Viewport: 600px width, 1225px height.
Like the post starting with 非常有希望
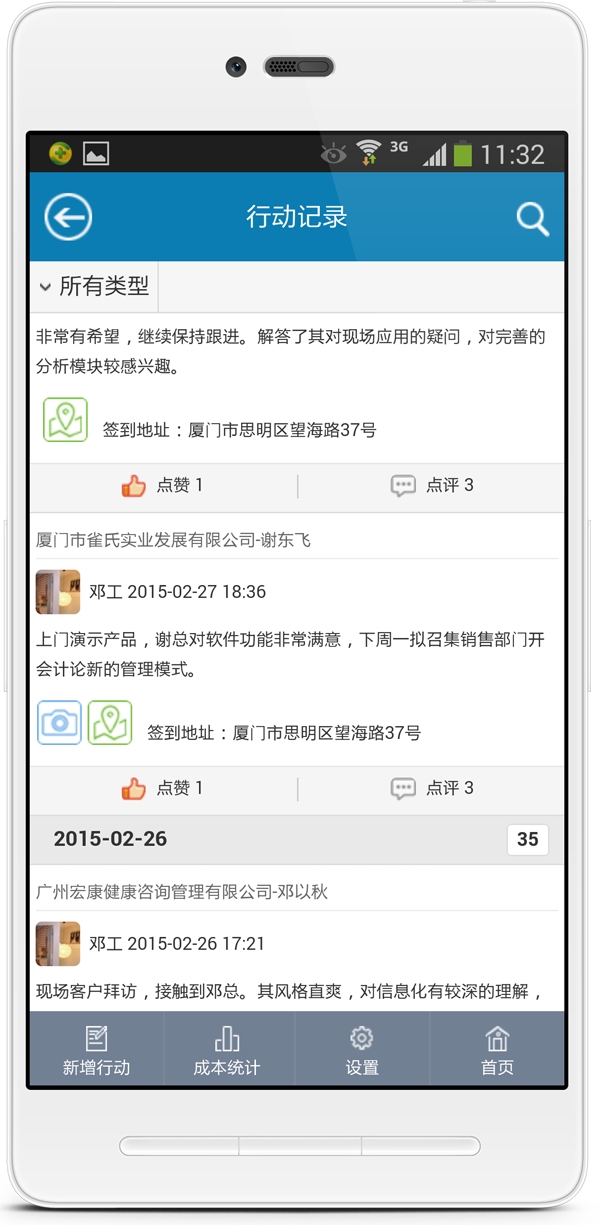(x=163, y=486)
